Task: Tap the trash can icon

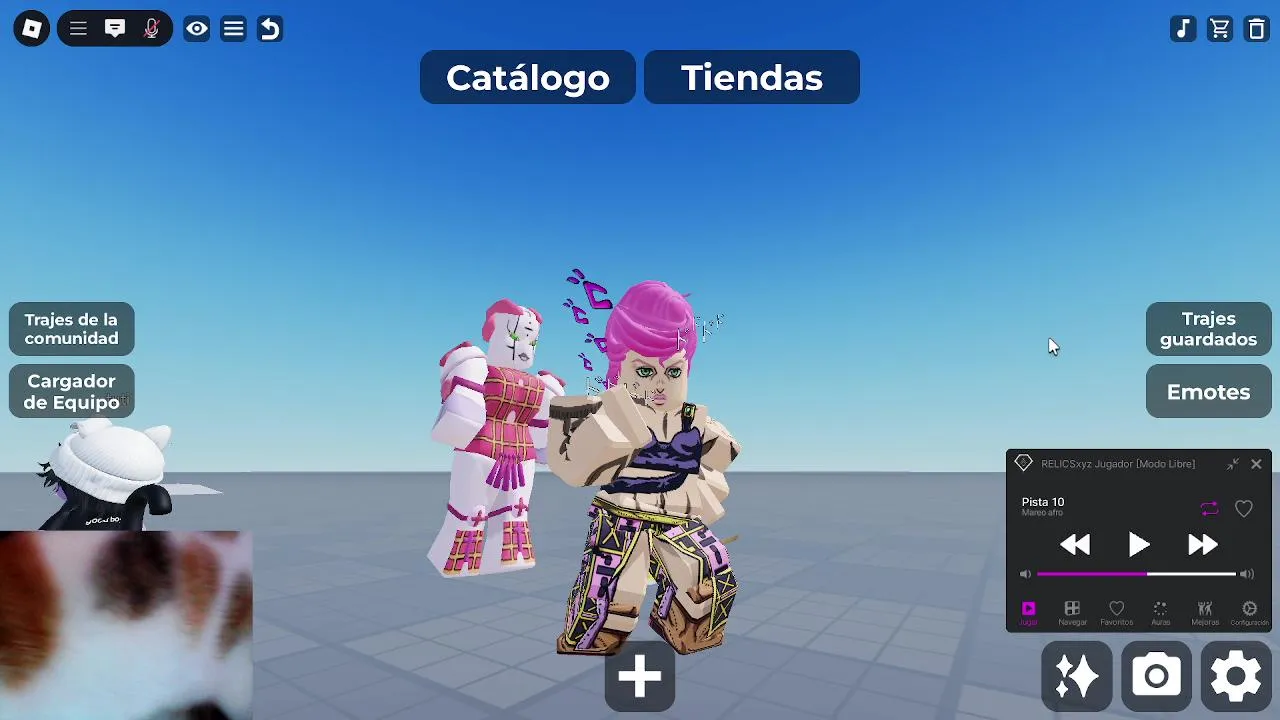Action: 1257,29
